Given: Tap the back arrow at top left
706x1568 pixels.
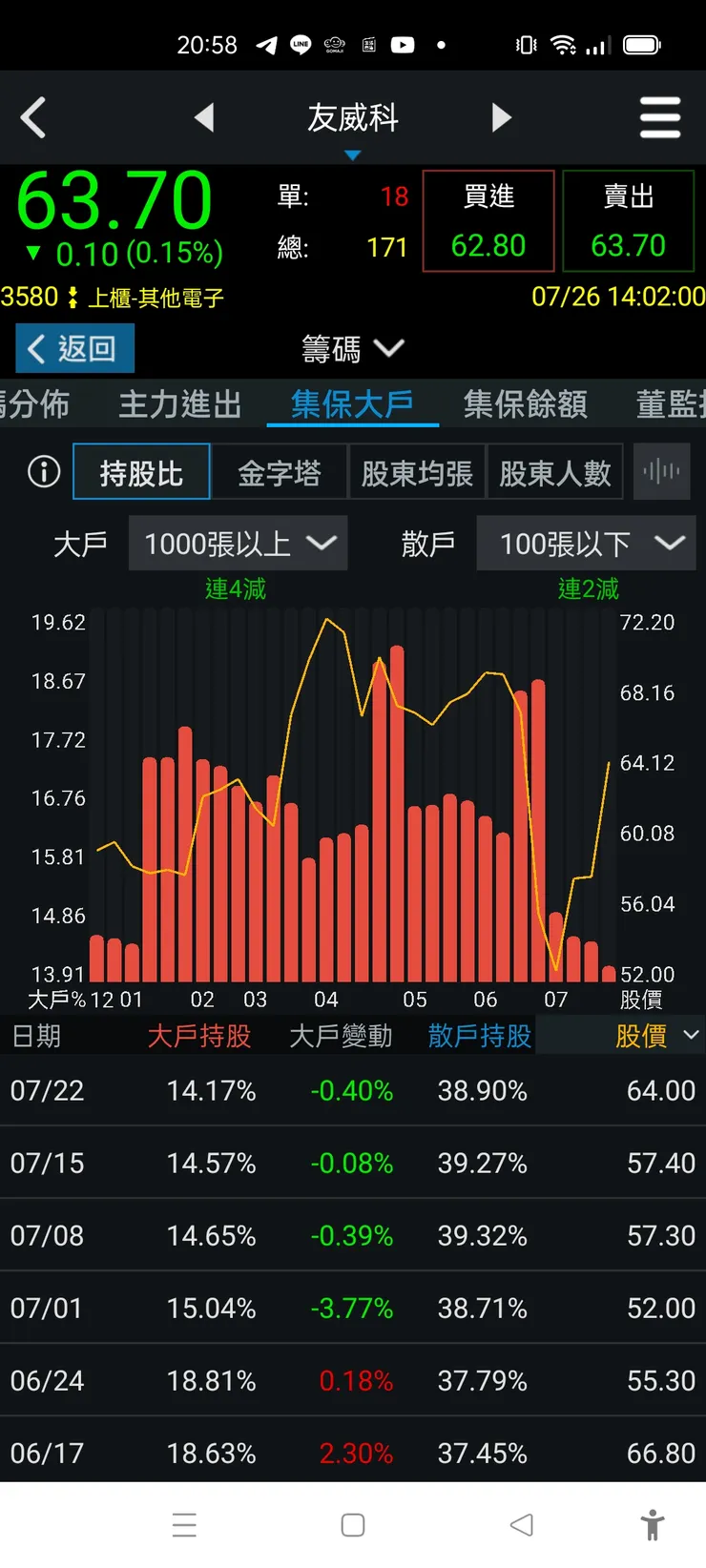Looking at the screenshot, I should (x=34, y=117).
